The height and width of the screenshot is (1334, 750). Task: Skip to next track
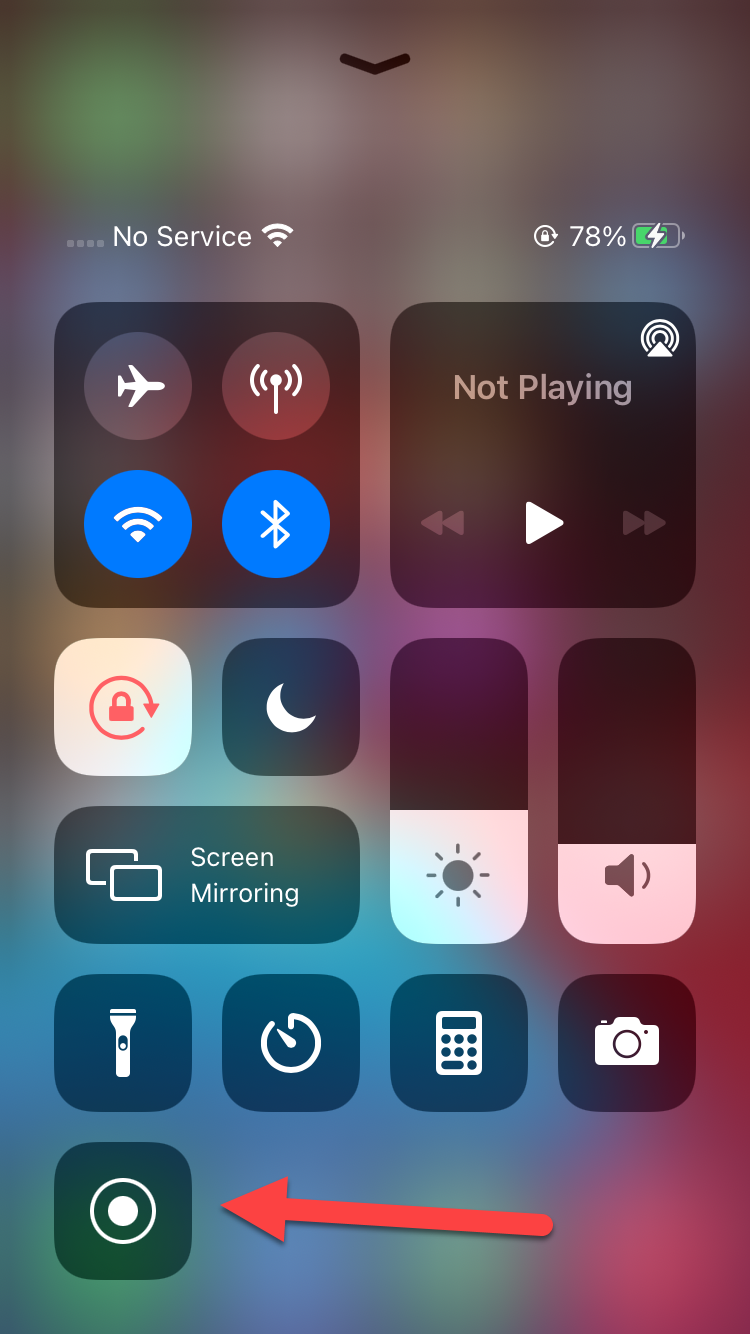(x=644, y=522)
